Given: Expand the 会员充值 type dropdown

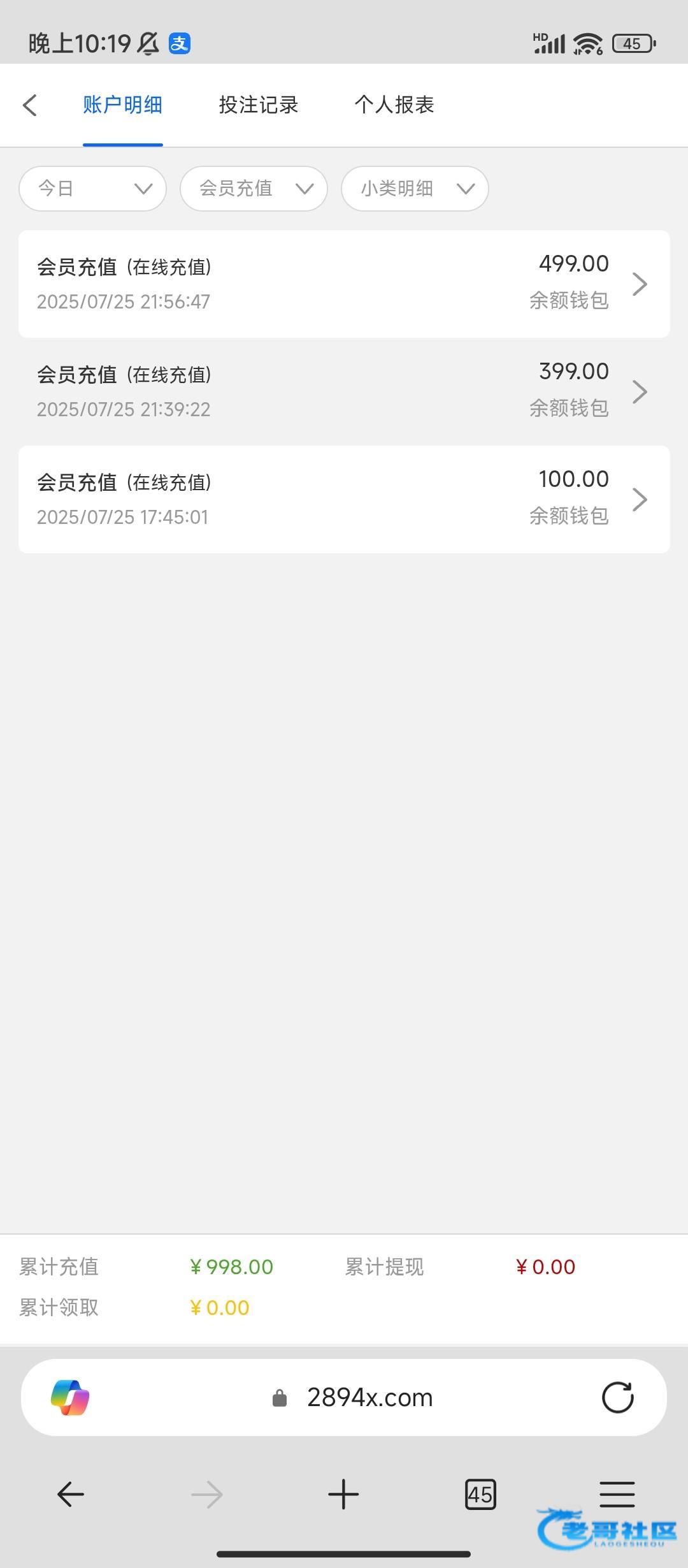Looking at the screenshot, I should click(254, 189).
